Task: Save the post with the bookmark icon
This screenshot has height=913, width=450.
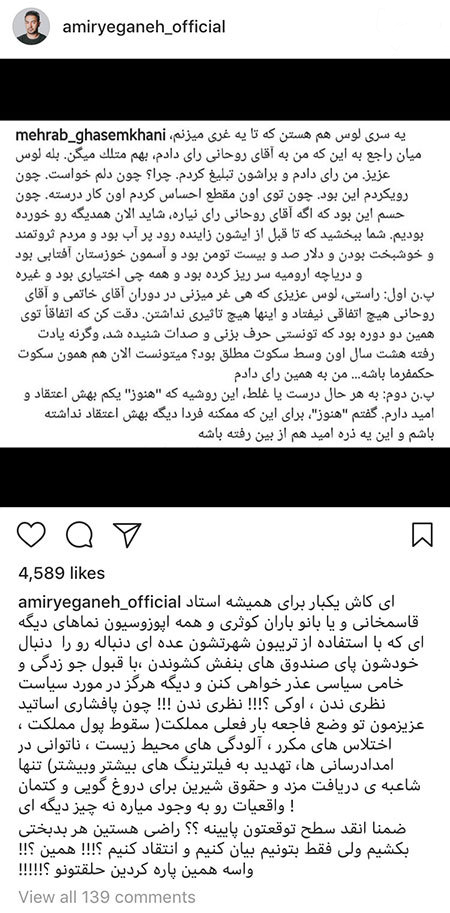Action: tap(422, 535)
